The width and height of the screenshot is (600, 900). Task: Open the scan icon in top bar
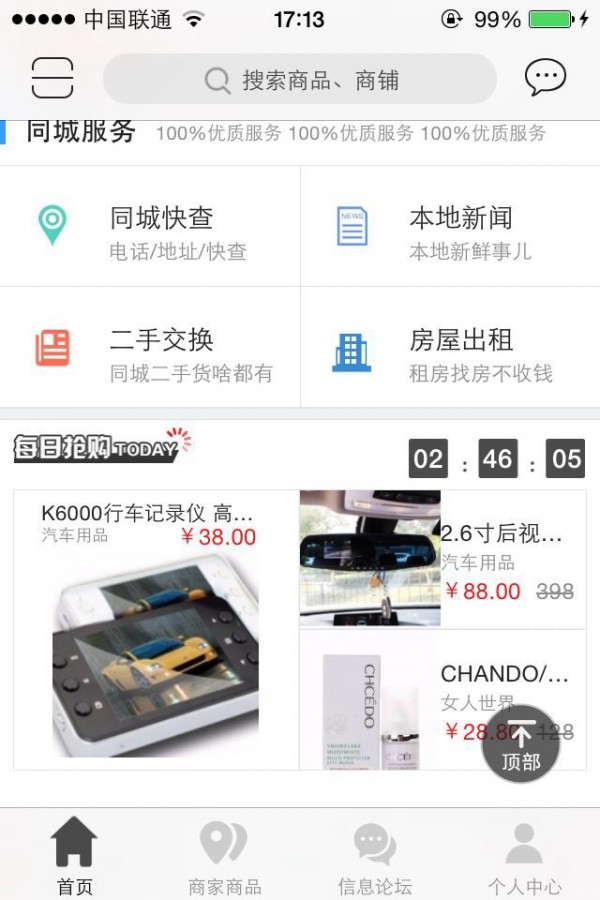tap(52, 78)
